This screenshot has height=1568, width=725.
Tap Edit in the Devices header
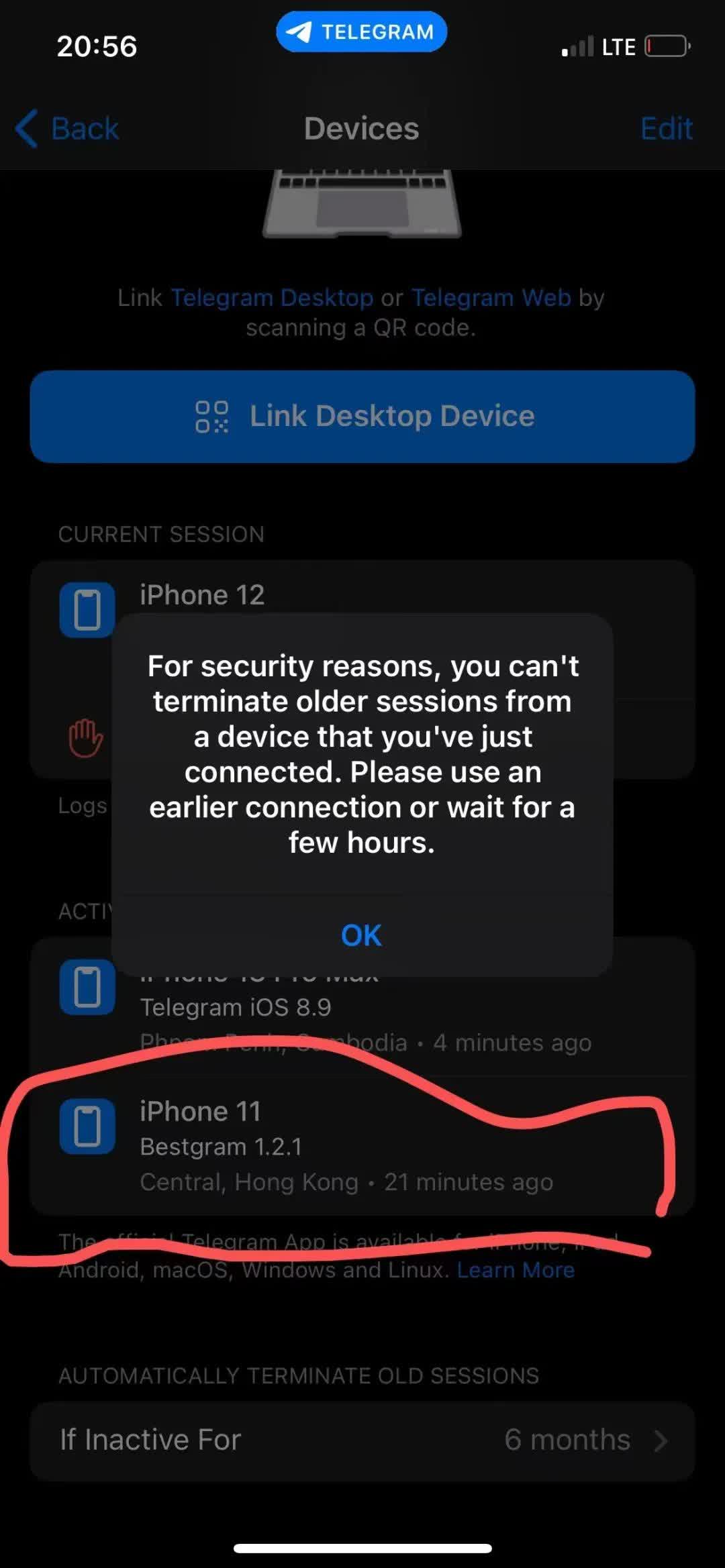click(665, 128)
